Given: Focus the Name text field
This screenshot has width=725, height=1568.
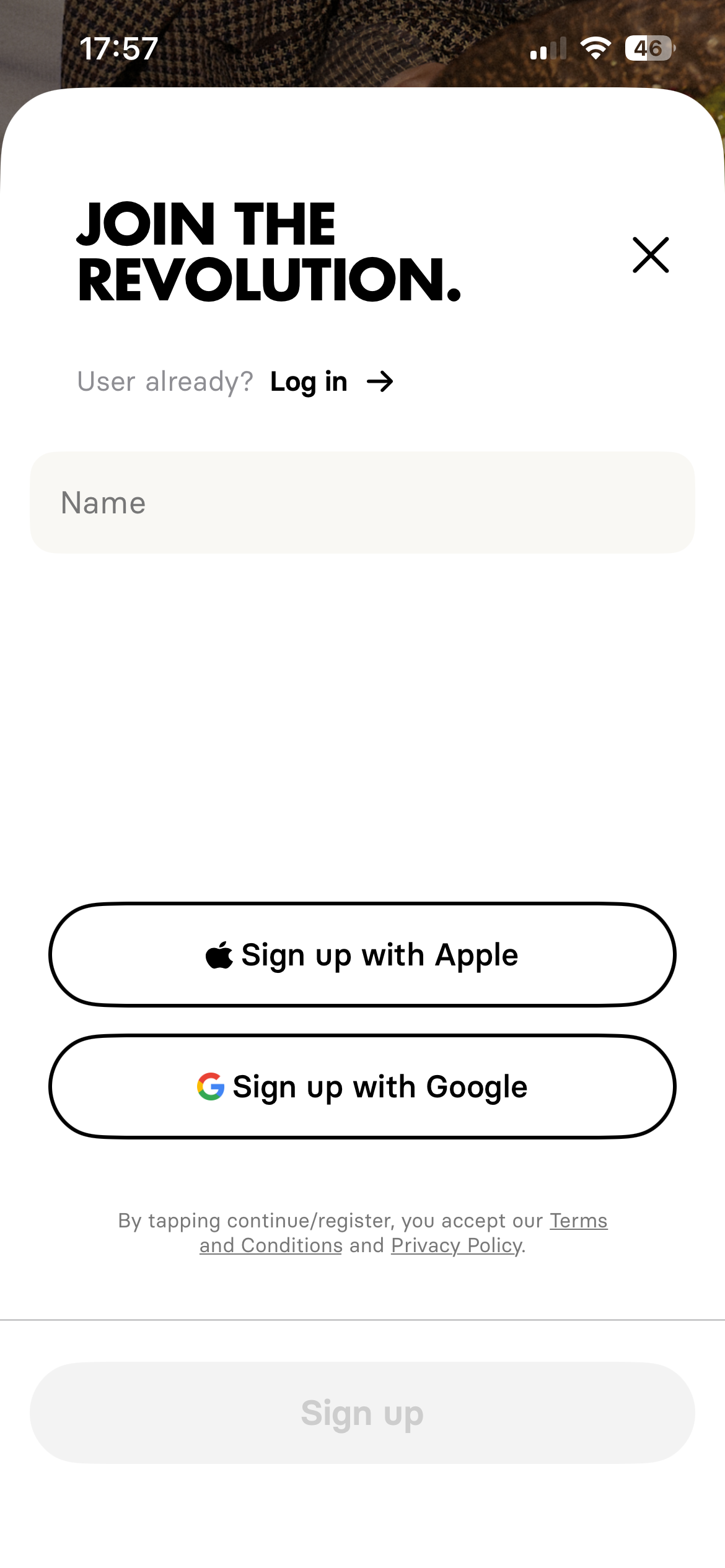Looking at the screenshot, I should pos(362,502).
